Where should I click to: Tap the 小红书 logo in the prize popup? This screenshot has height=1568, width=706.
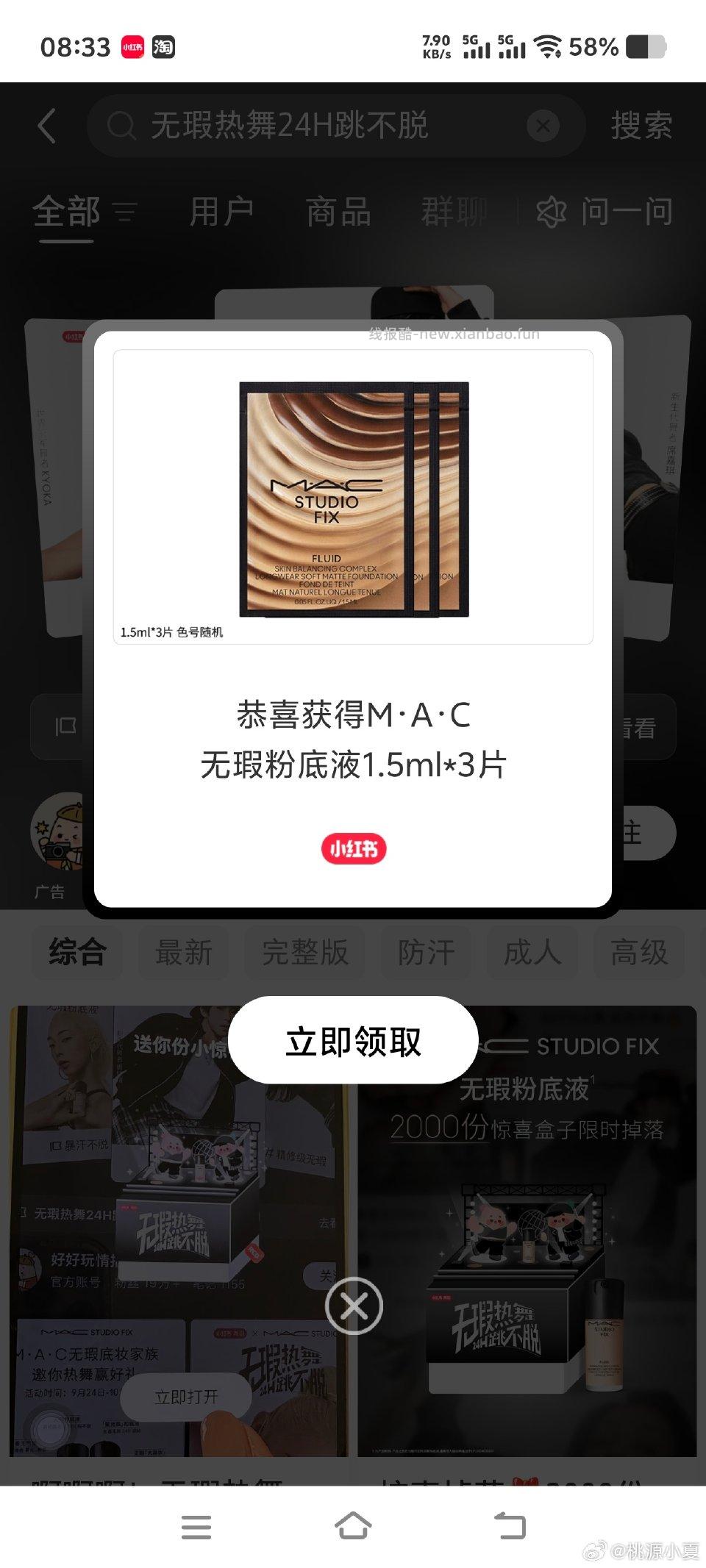pos(354,848)
